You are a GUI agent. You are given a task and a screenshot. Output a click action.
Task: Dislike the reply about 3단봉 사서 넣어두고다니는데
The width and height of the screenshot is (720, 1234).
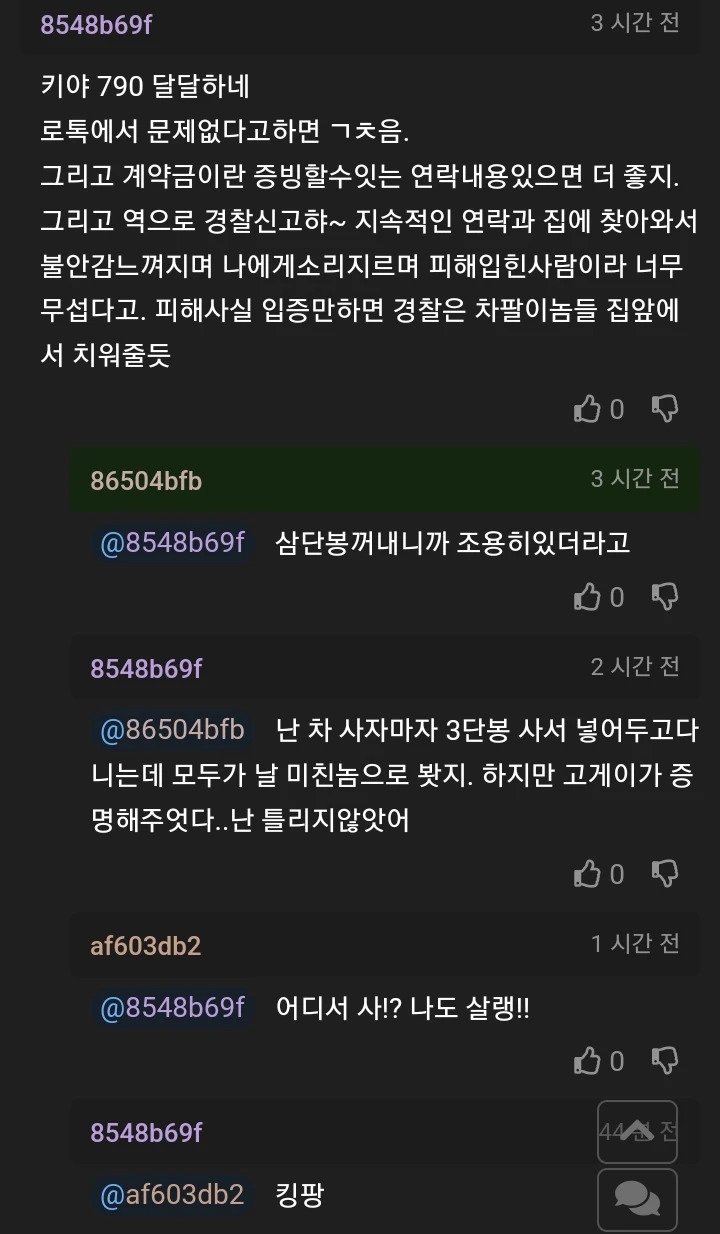(x=666, y=873)
